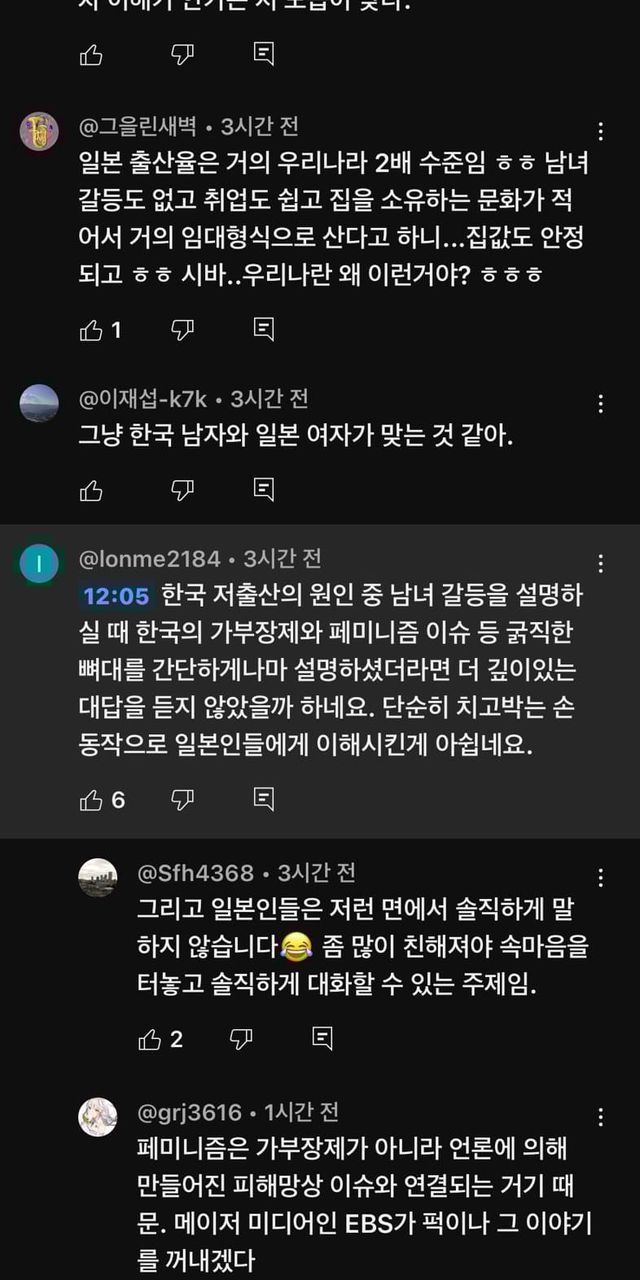Like the comment by @이재섭-k7k
The height and width of the screenshot is (1280, 640).
tap(92, 489)
